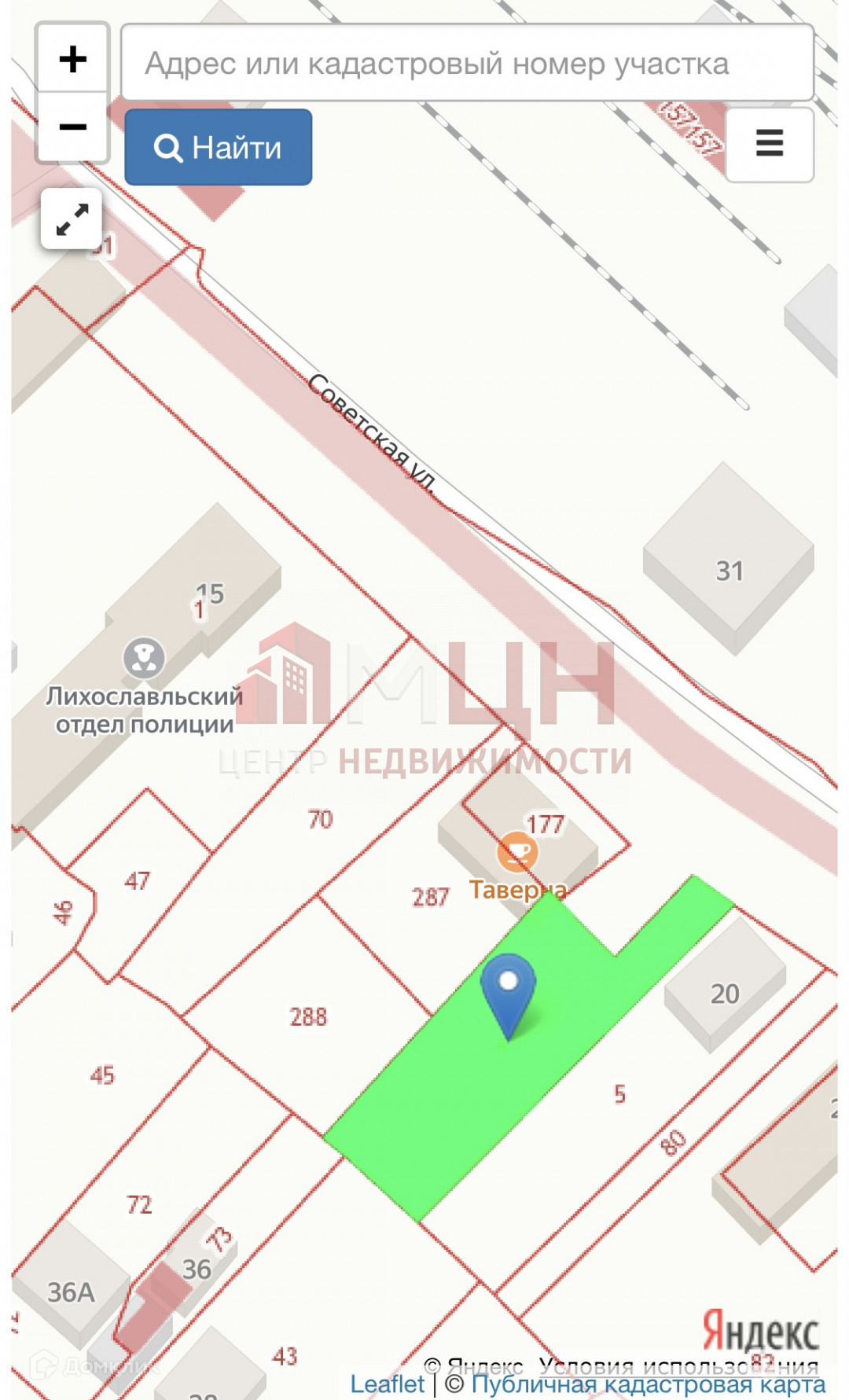This screenshot has height=1400, width=849.
Task: Open Яндекс Условия использования link
Action: click(678, 1366)
